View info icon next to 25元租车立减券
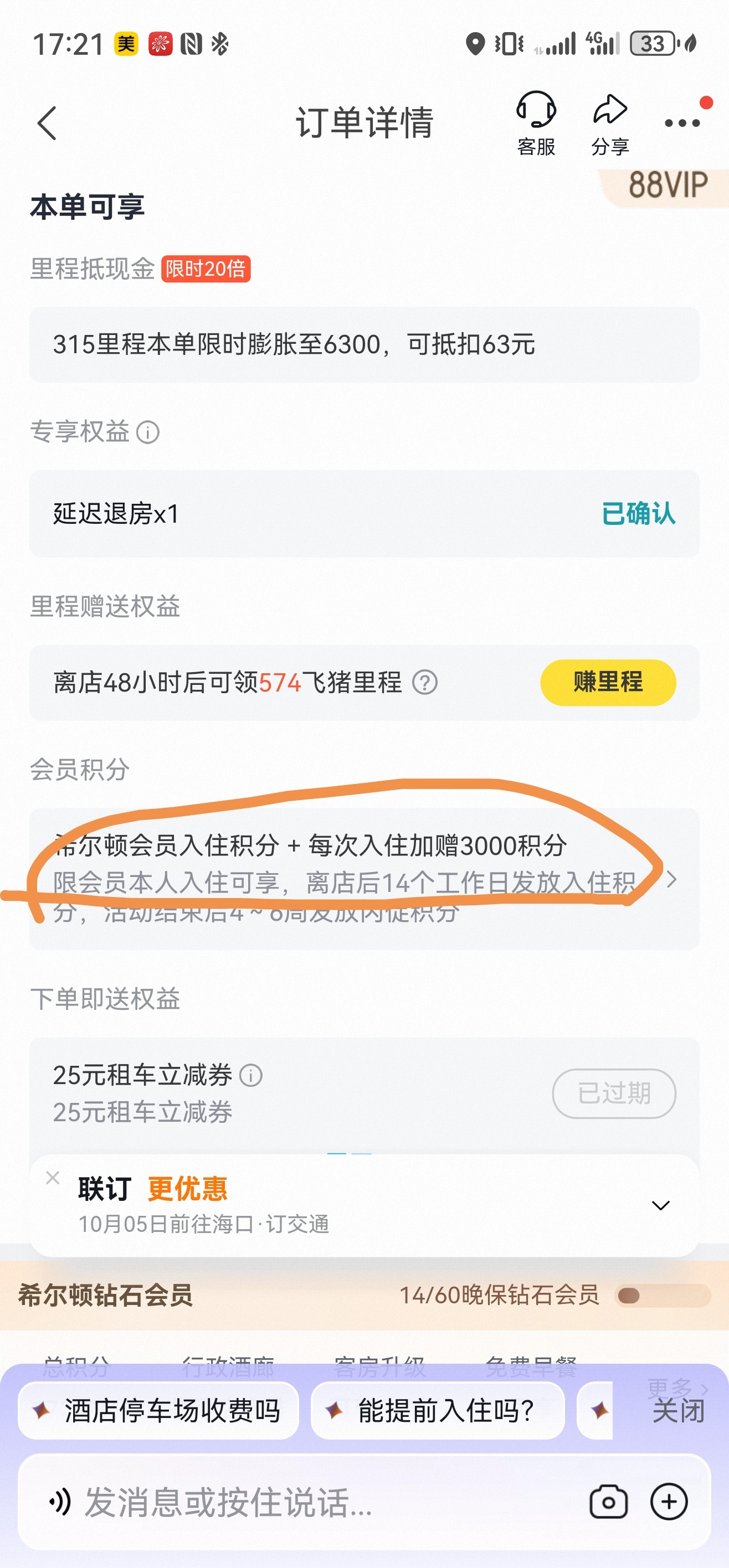729x1568 pixels. click(x=250, y=1075)
